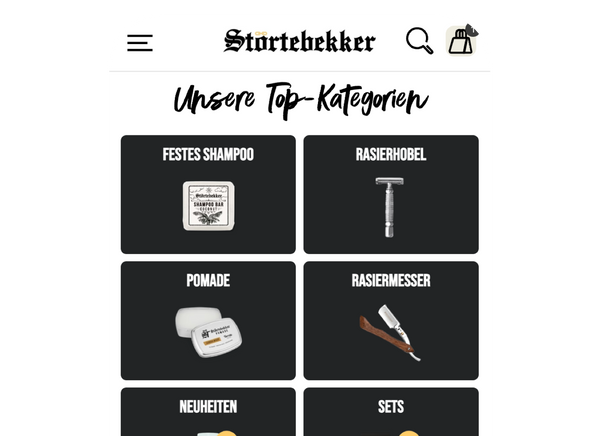The height and width of the screenshot is (436, 600).
Task: Select the Pomade category tile
Action: click(208, 320)
